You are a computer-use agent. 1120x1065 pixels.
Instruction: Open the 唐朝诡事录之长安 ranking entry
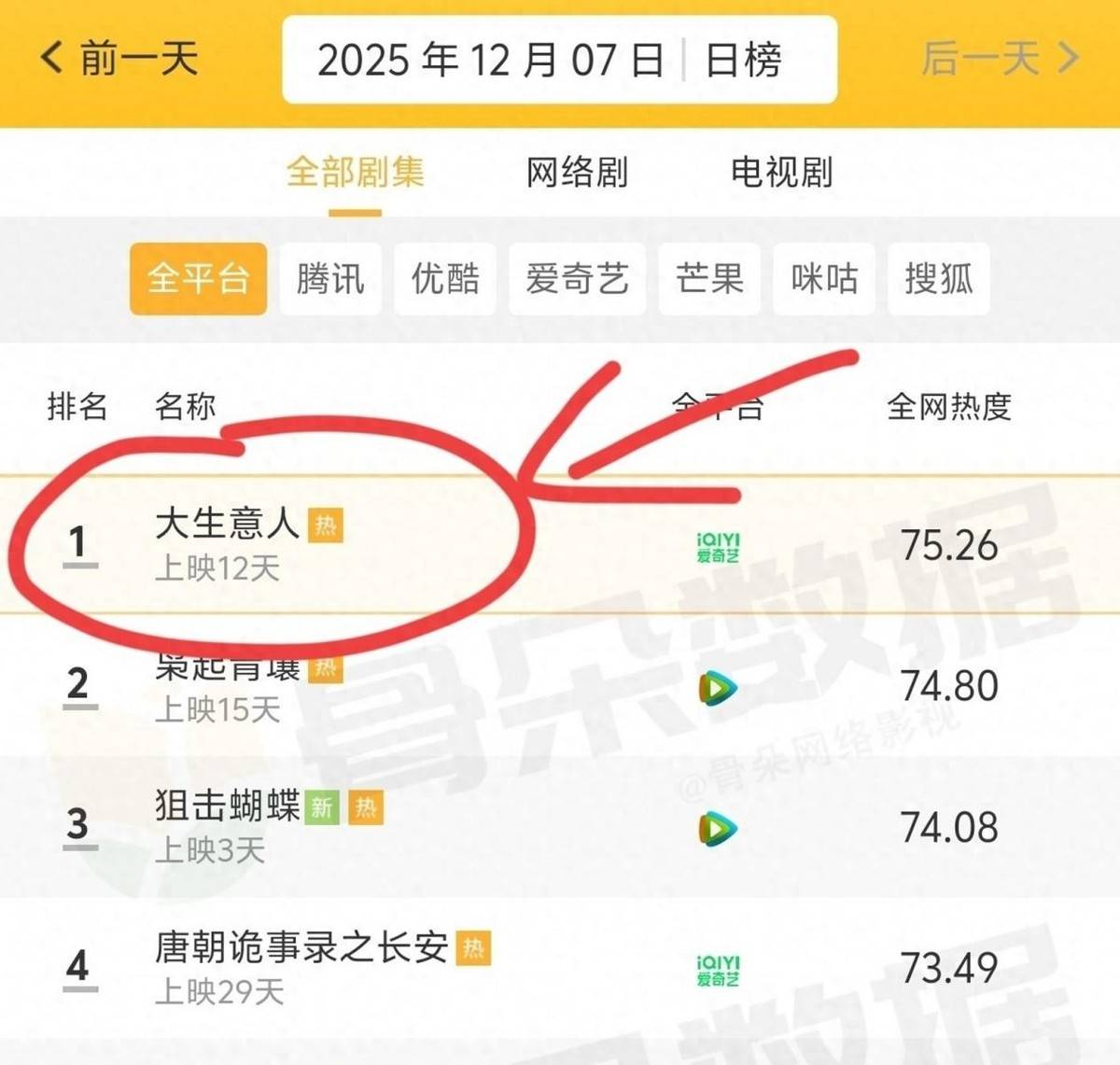click(x=301, y=947)
